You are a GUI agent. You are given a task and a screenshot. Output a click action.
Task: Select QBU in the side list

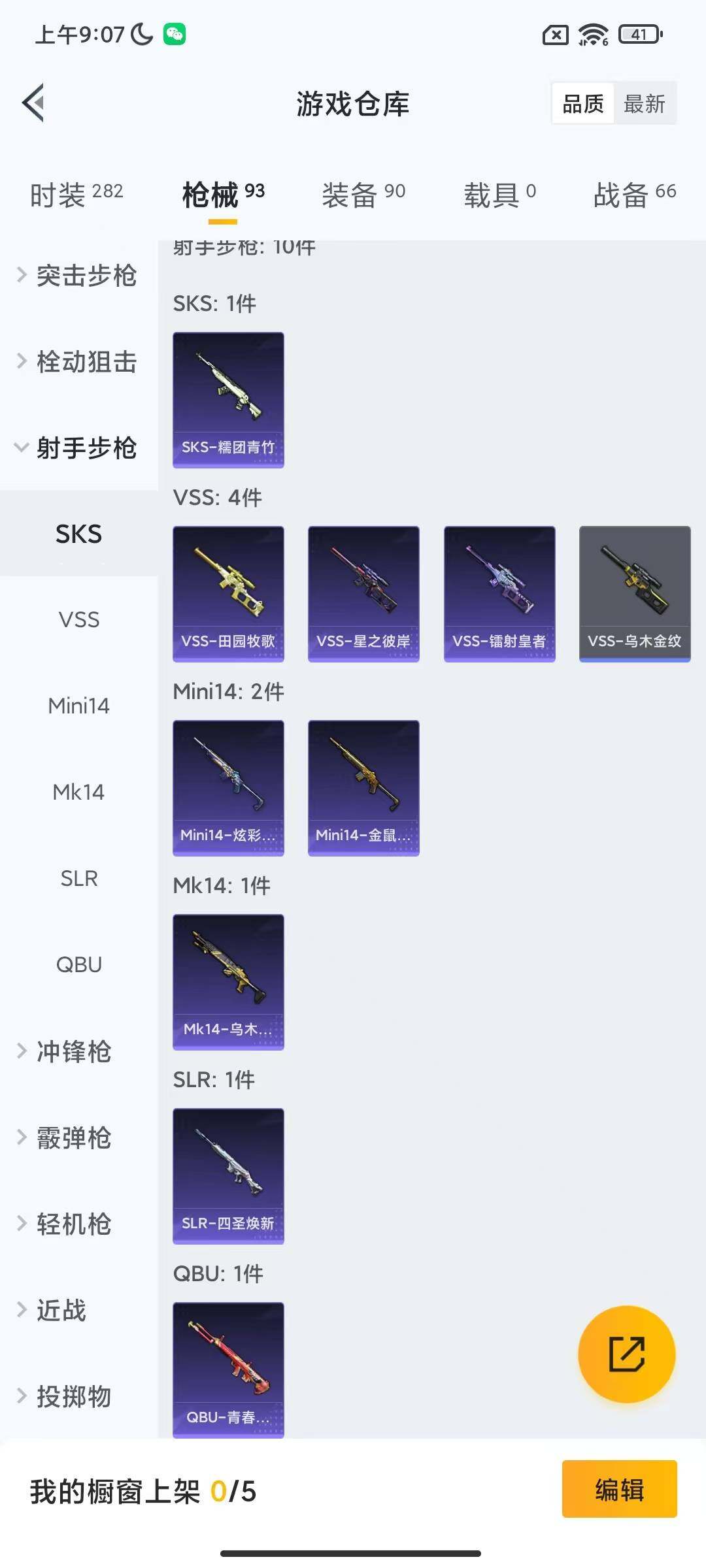79,964
